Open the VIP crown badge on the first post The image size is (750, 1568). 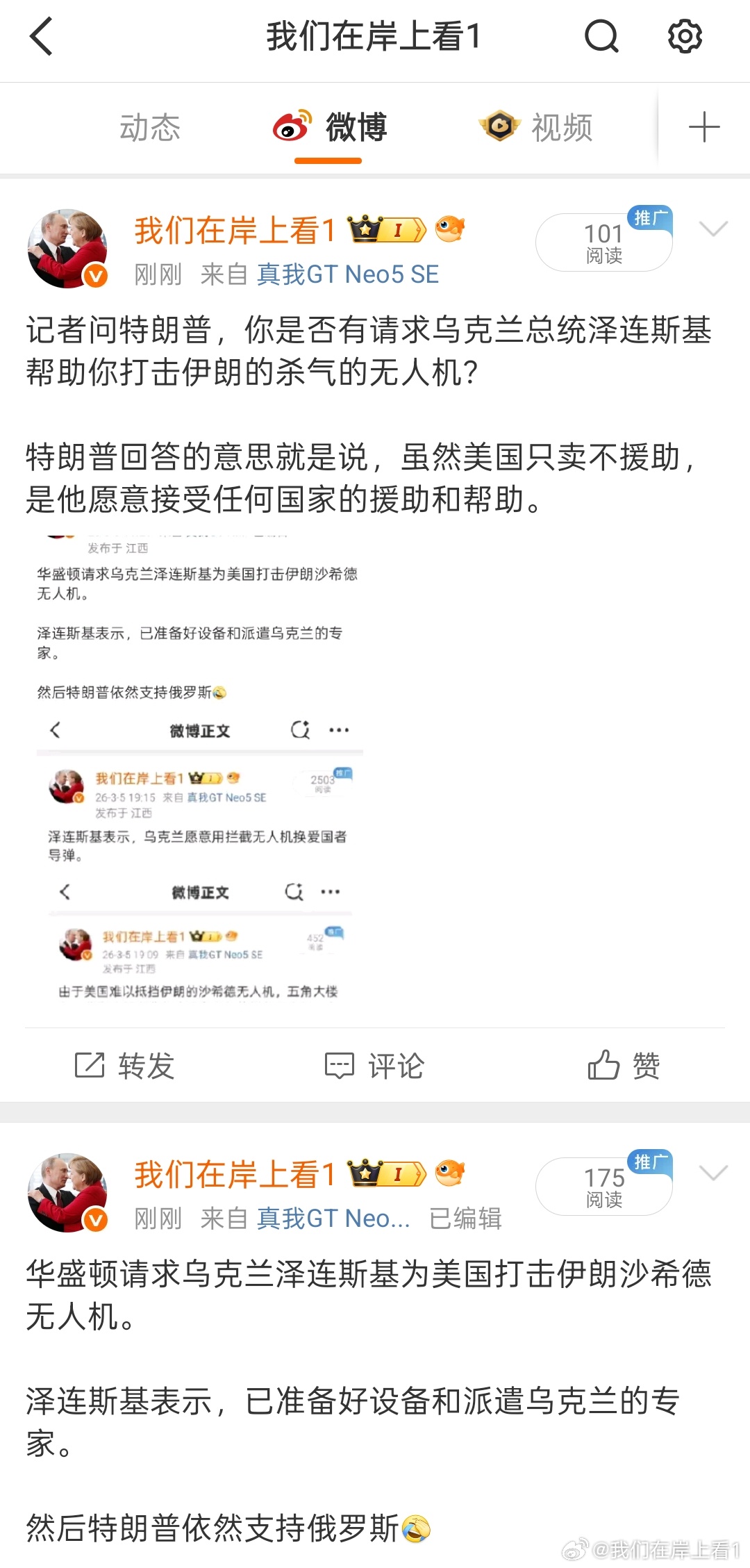(x=383, y=229)
